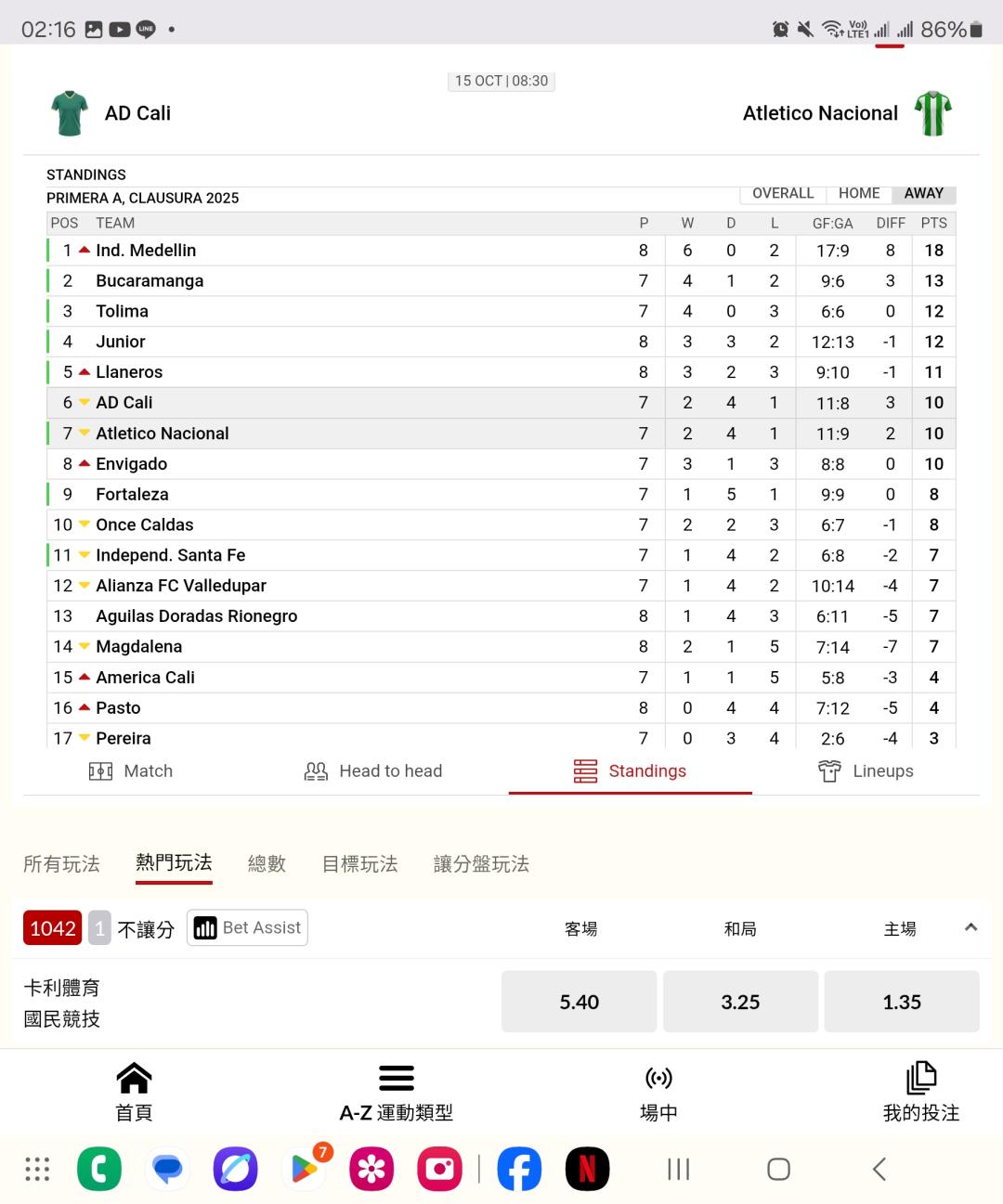Show the Lineups tab

pos(866,771)
